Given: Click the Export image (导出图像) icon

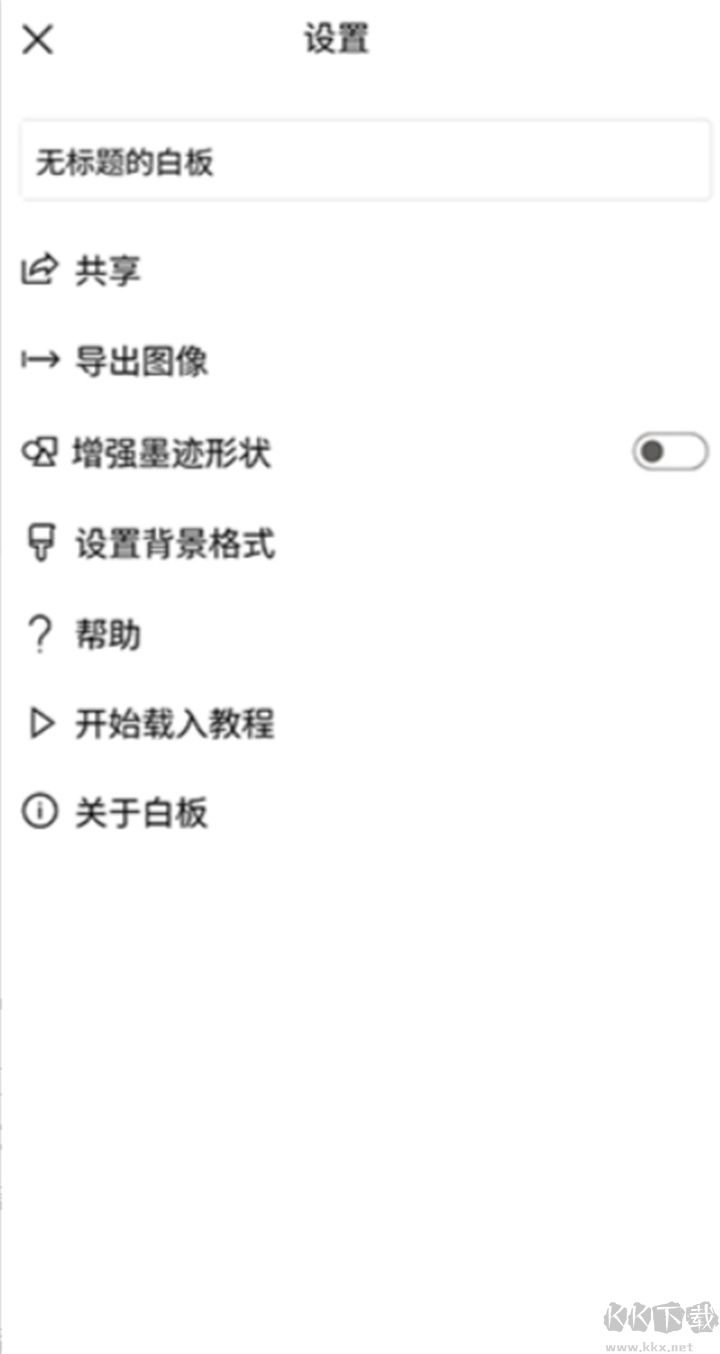Looking at the screenshot, I should 38,360.
